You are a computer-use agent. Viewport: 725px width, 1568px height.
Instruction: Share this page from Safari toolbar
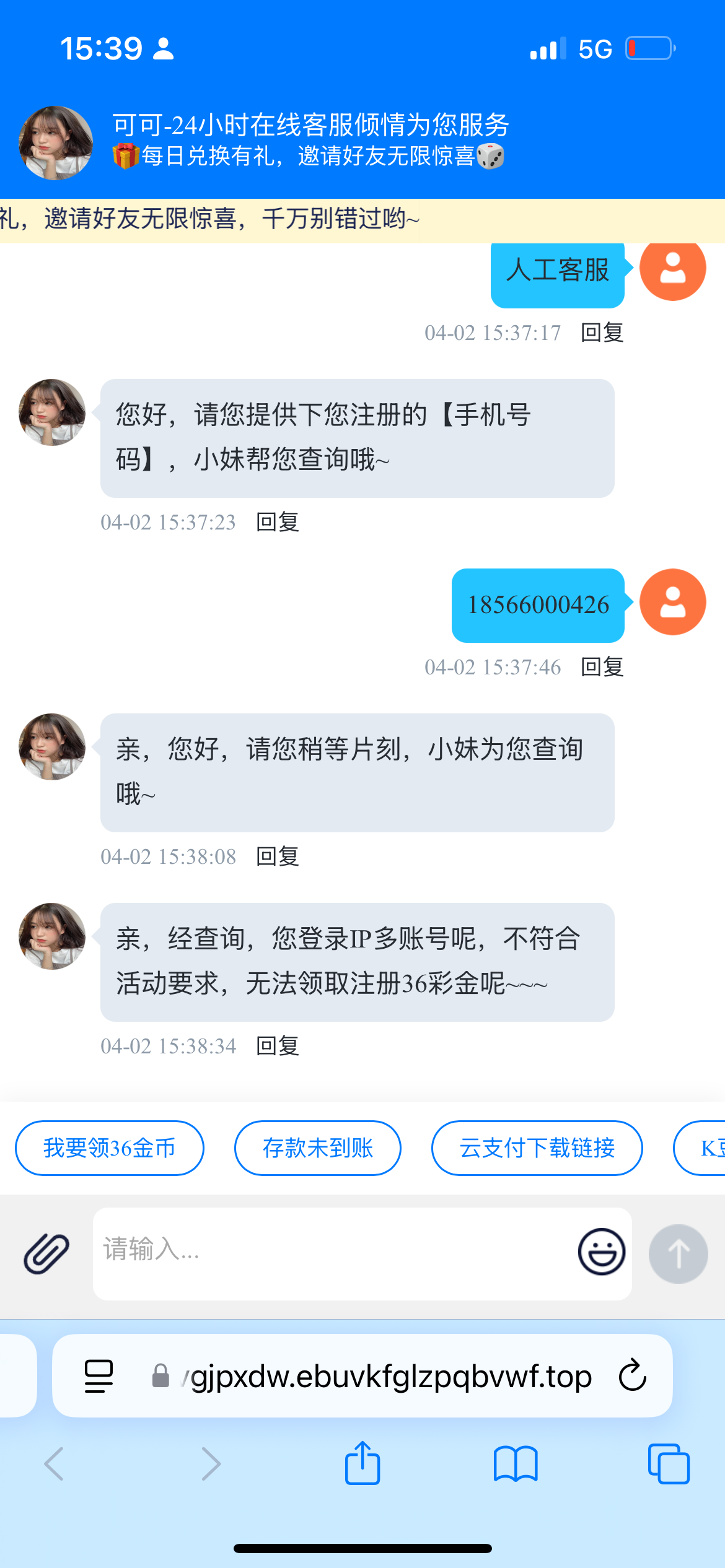point(362,1464)
